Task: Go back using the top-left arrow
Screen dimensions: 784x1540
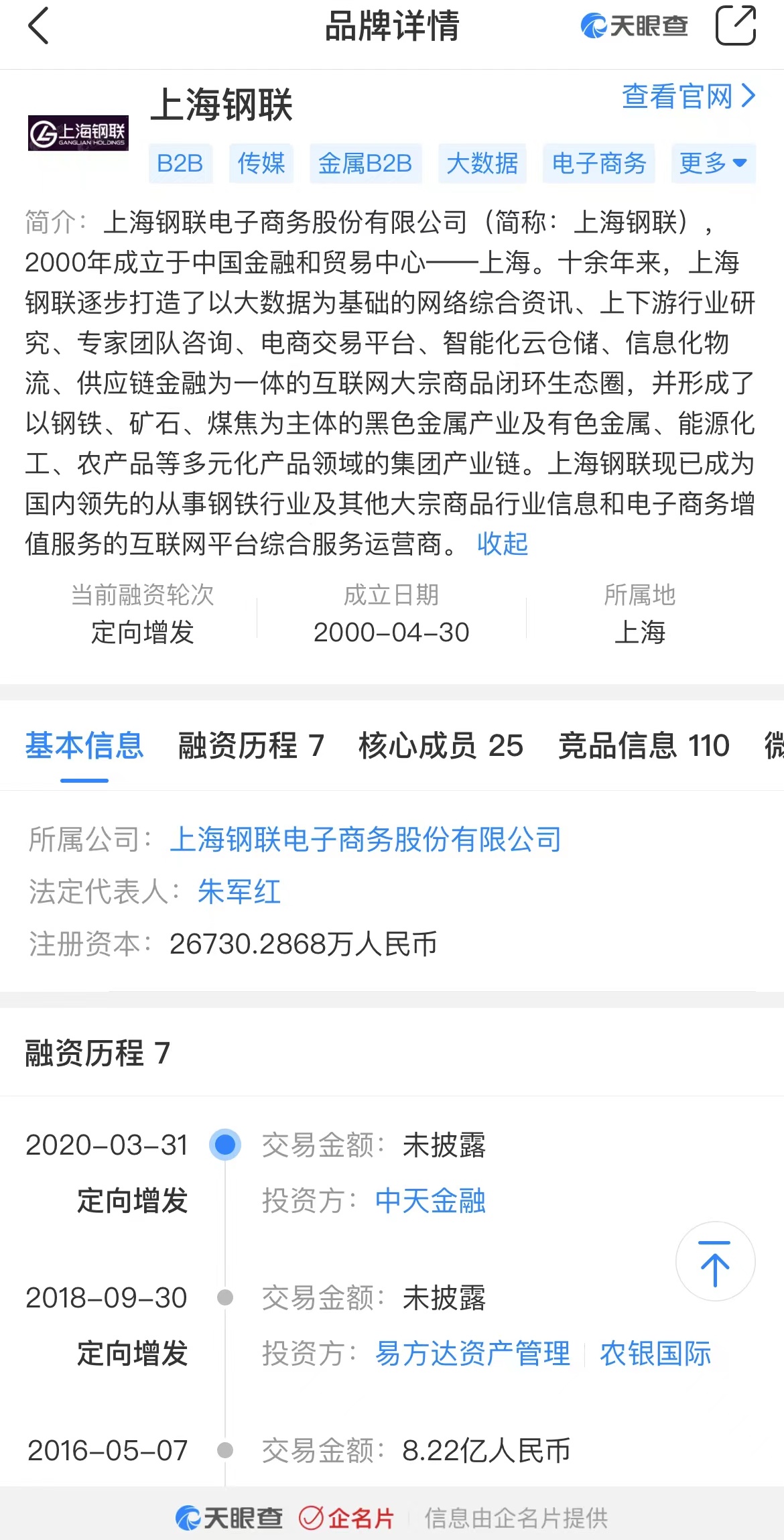Action: 39,27
